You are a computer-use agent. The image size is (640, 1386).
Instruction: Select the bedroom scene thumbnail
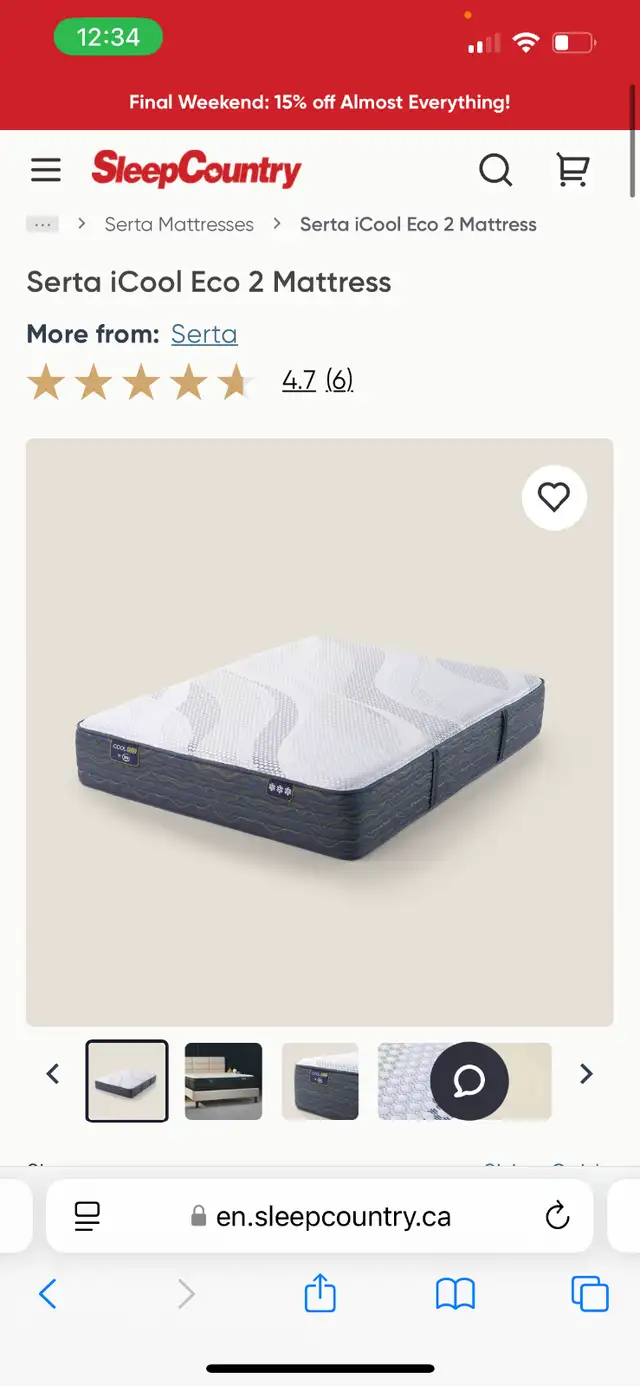(x=223, y=1081)
